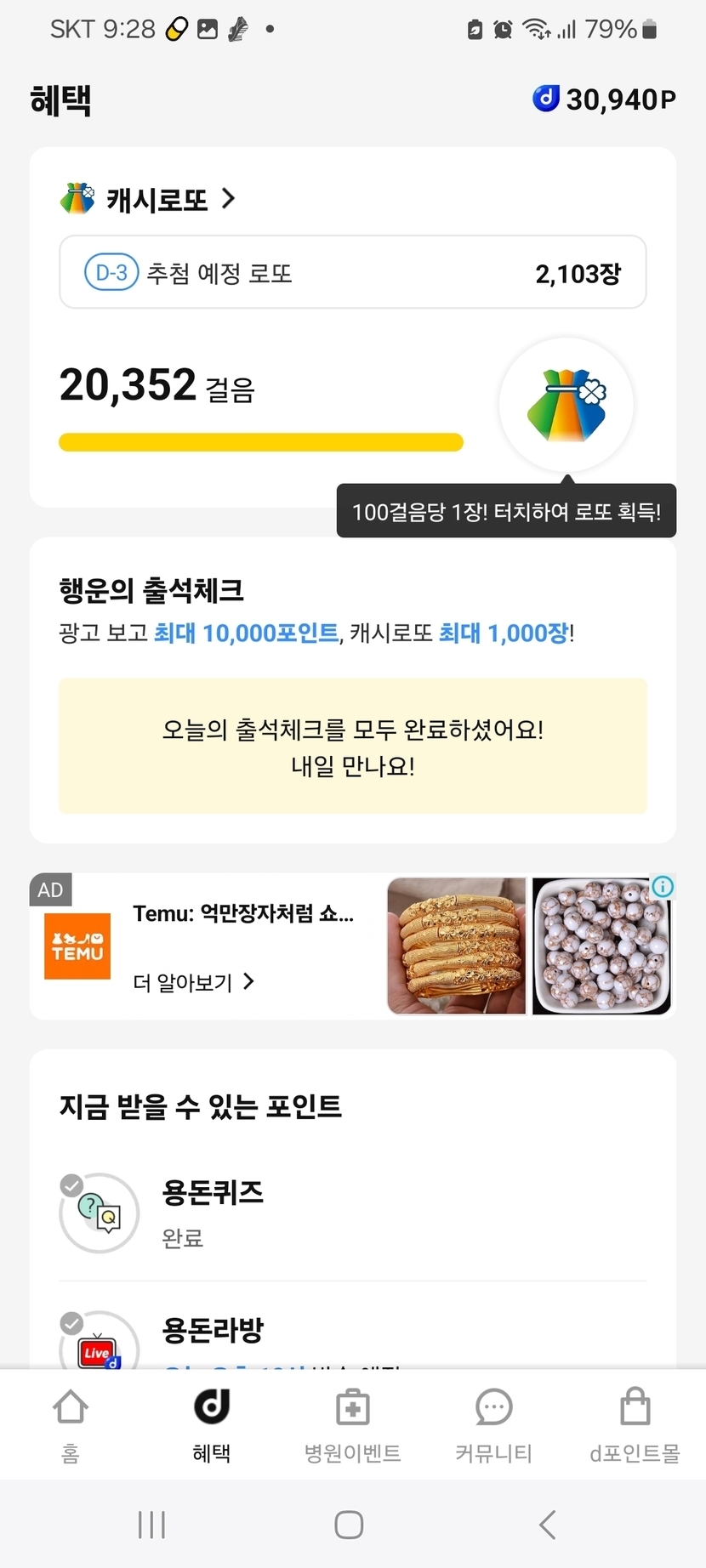Switch to the 홈 tab
The width and height of the screenshot is (706, 1568).
71,1424
